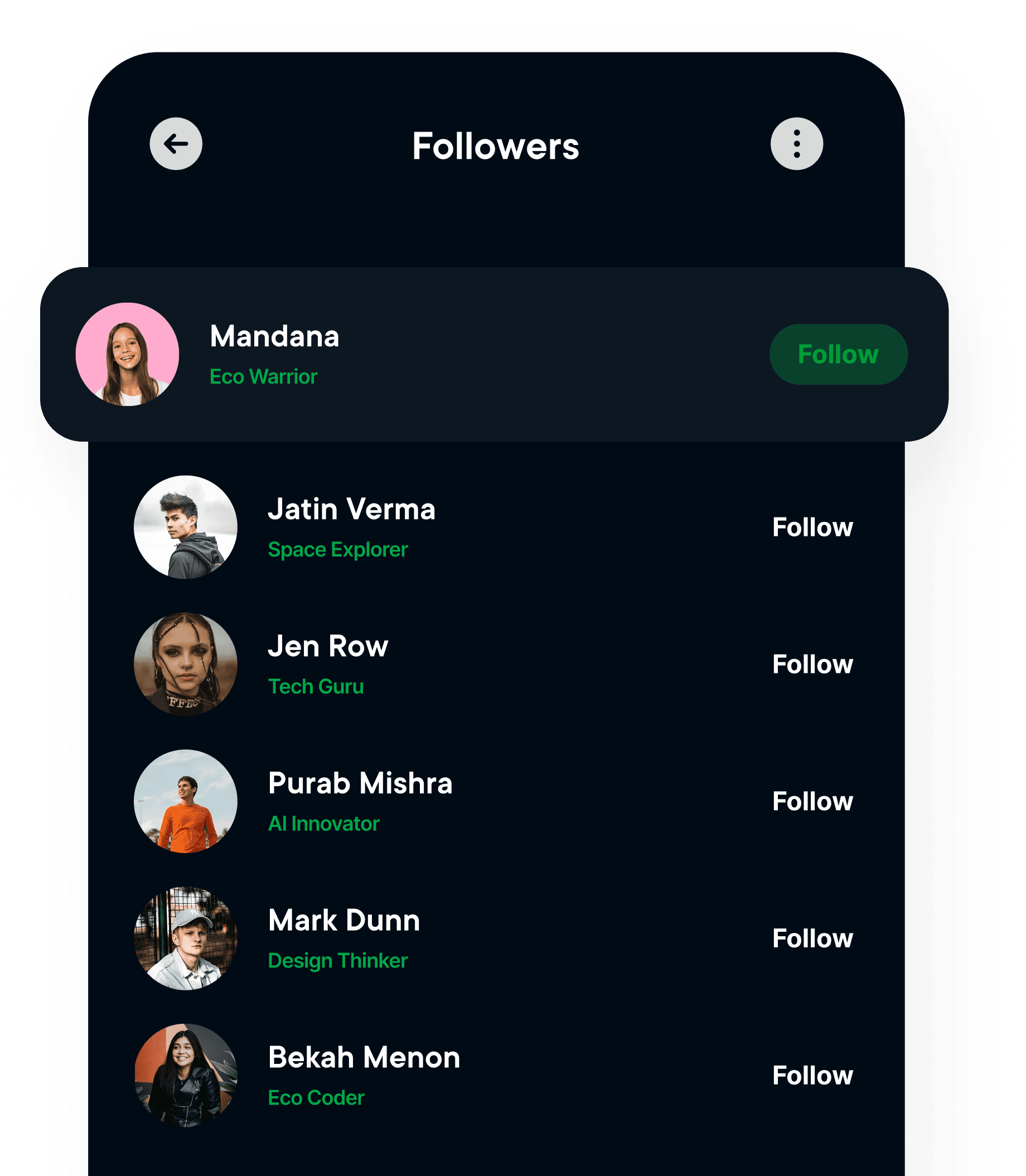Open Mandana's profile row
Viewport: 1026px width, 1176px height.
(274, 337)
